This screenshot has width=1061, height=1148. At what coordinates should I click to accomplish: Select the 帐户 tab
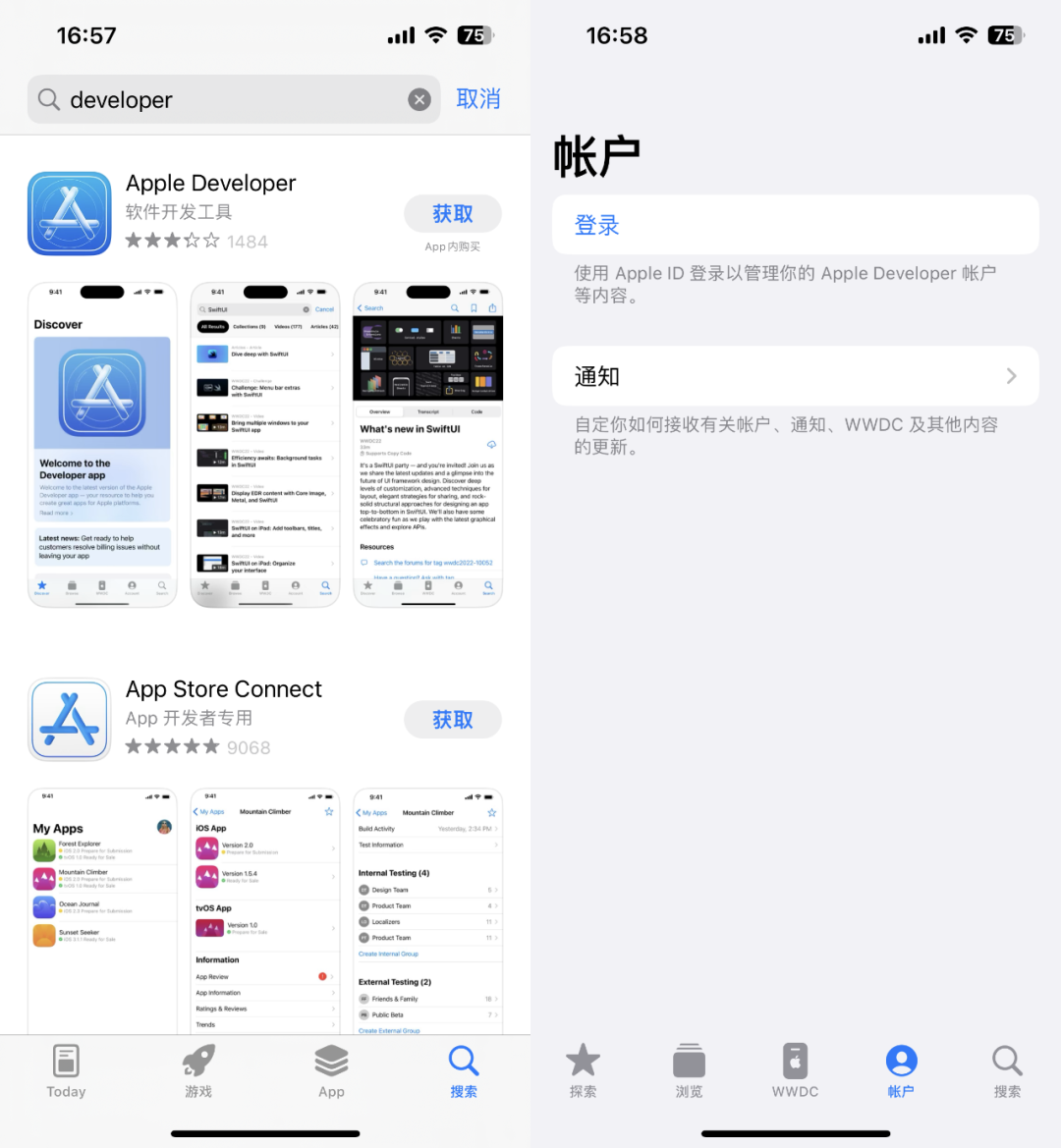click(901, 1071)
